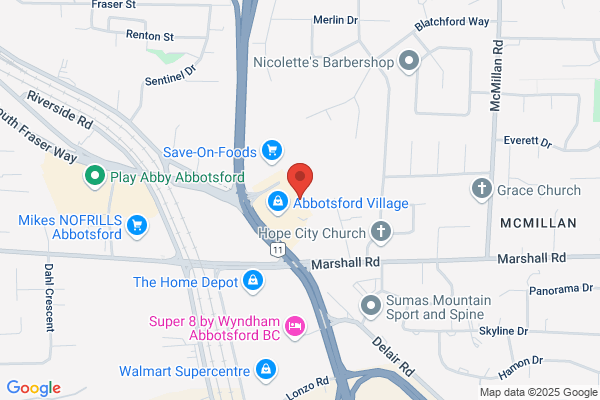Select the Hope City Church marker
Image resolution: width=600 pixels, height=400 pixels.
tap(381, 232)
